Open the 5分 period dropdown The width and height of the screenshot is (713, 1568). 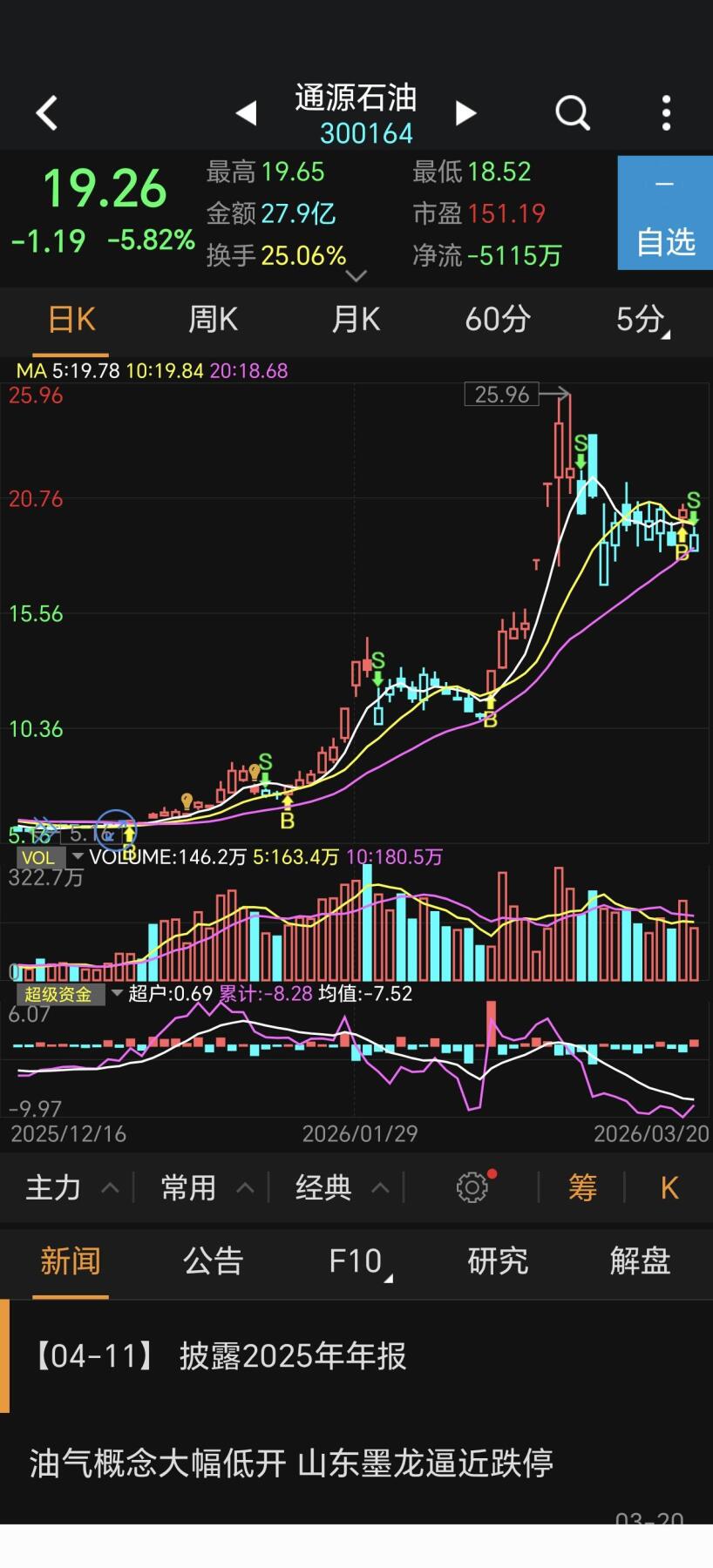642,320
